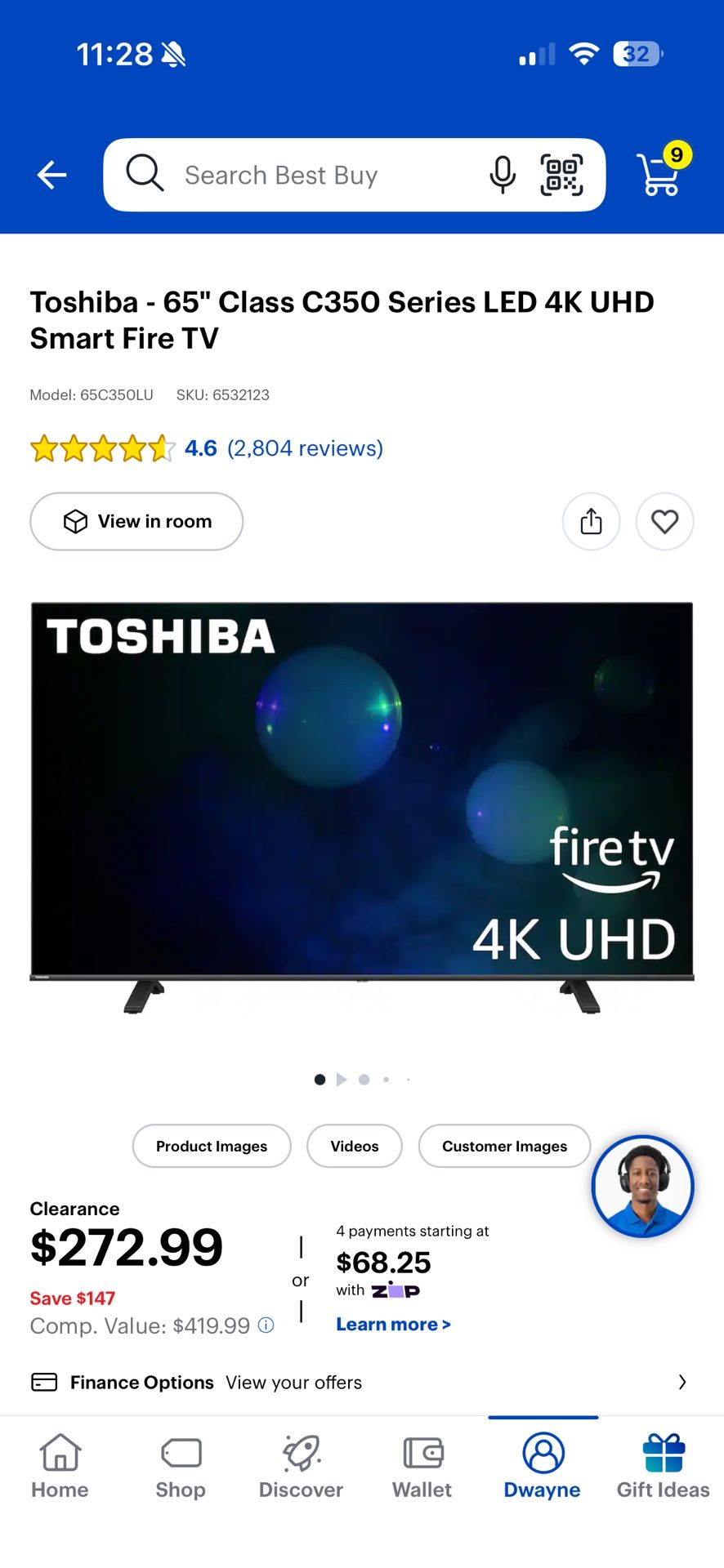Select Product Images media filter

point(211,1146)
